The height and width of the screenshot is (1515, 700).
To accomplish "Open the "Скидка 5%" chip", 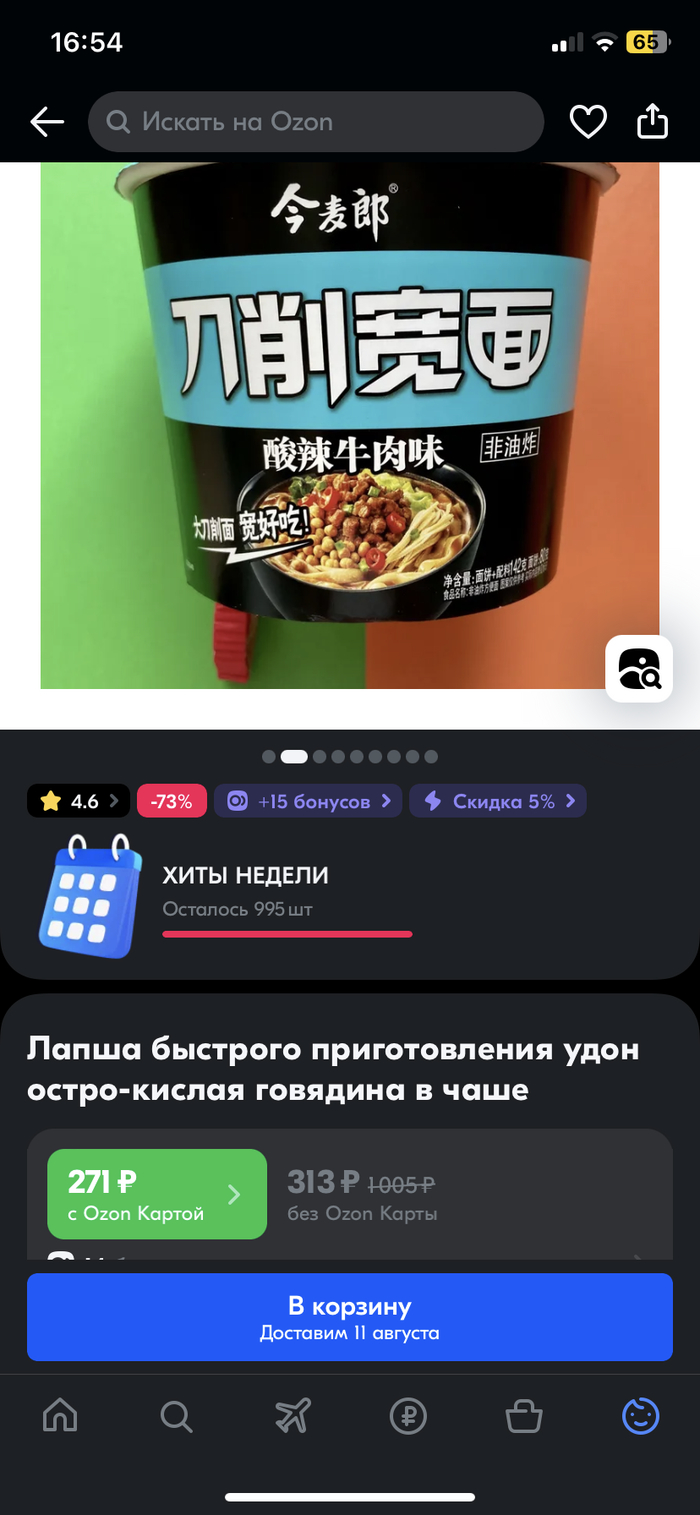I will click(x=498, y=801).
